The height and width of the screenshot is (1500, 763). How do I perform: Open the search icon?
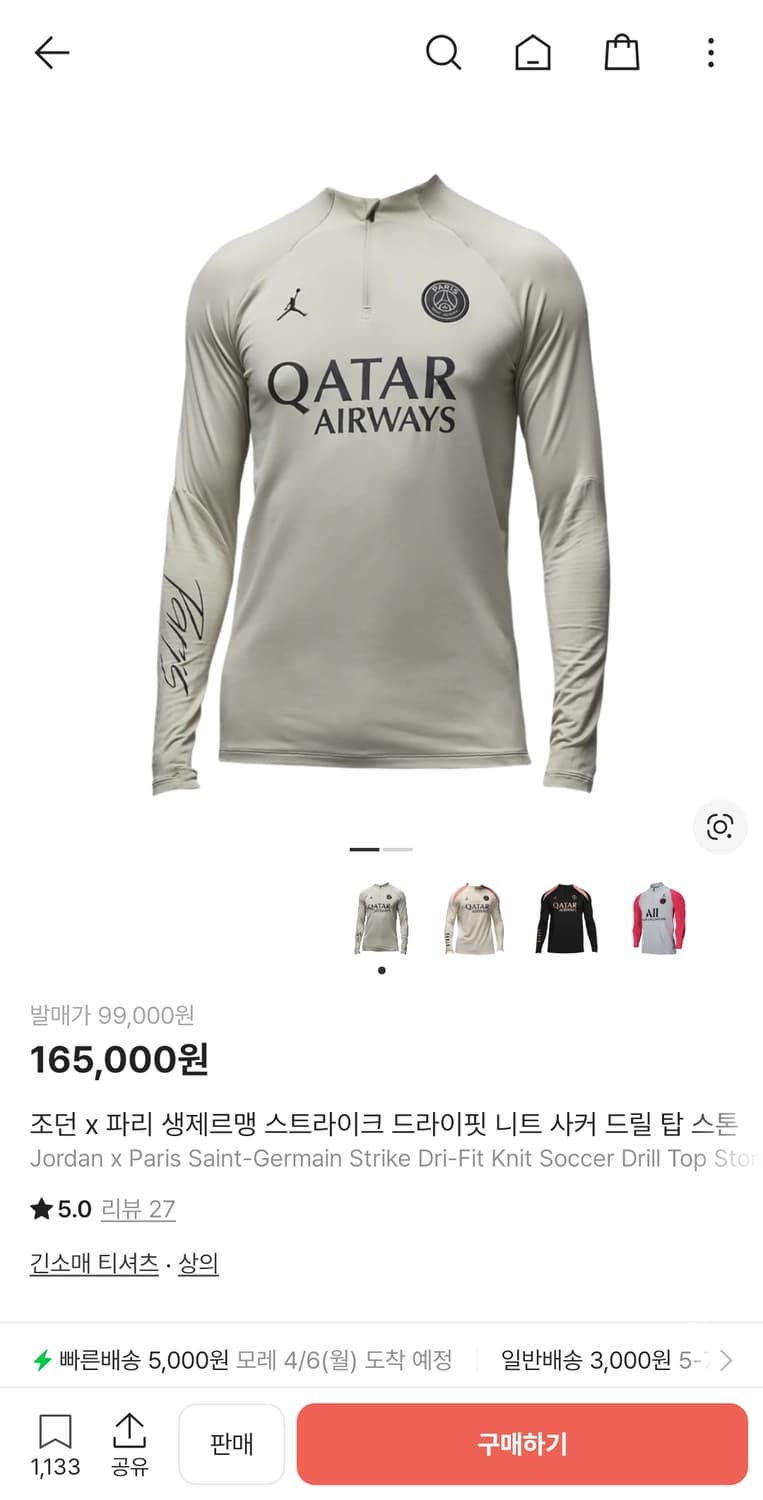444,53
